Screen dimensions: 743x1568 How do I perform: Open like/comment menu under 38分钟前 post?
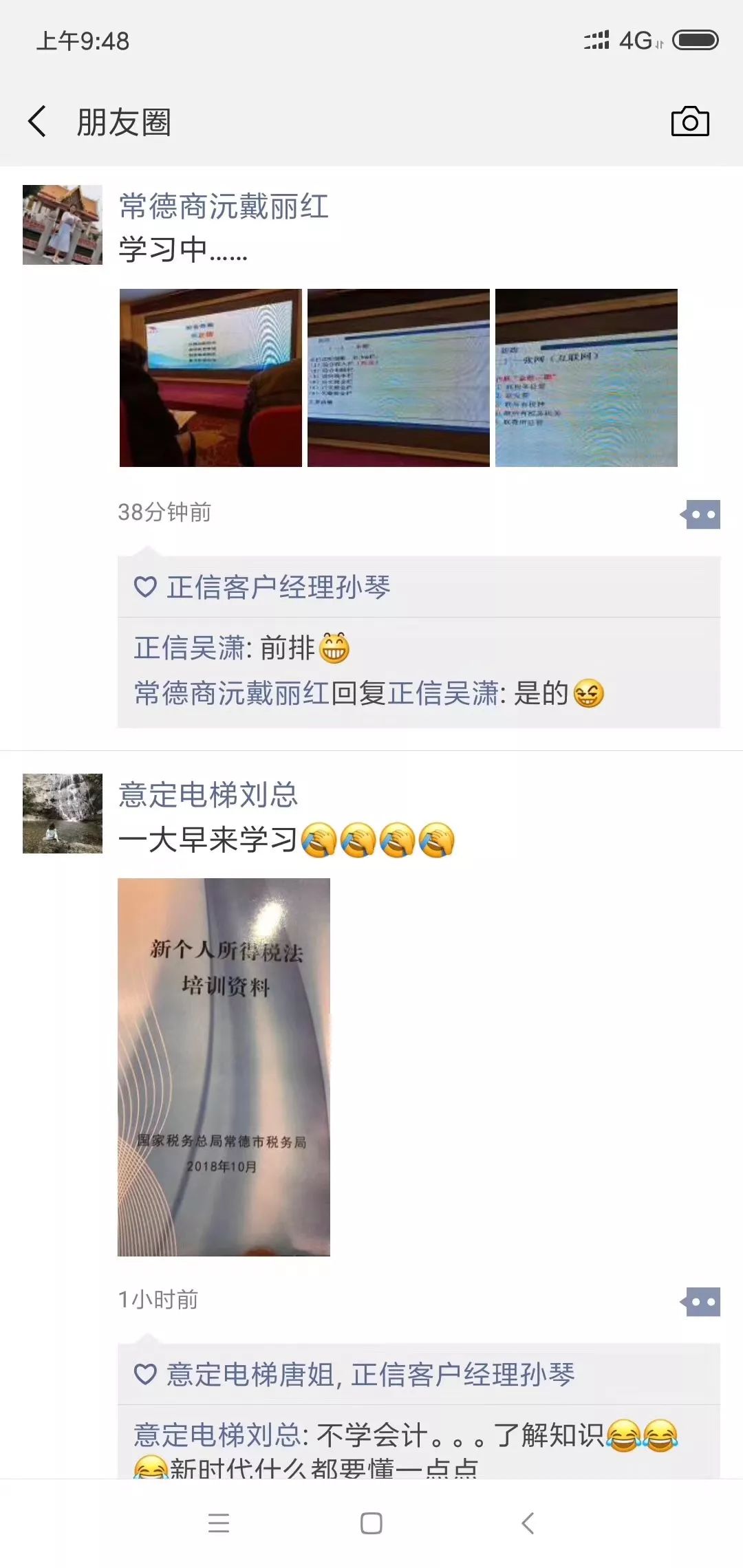click(x=701, y=514)
